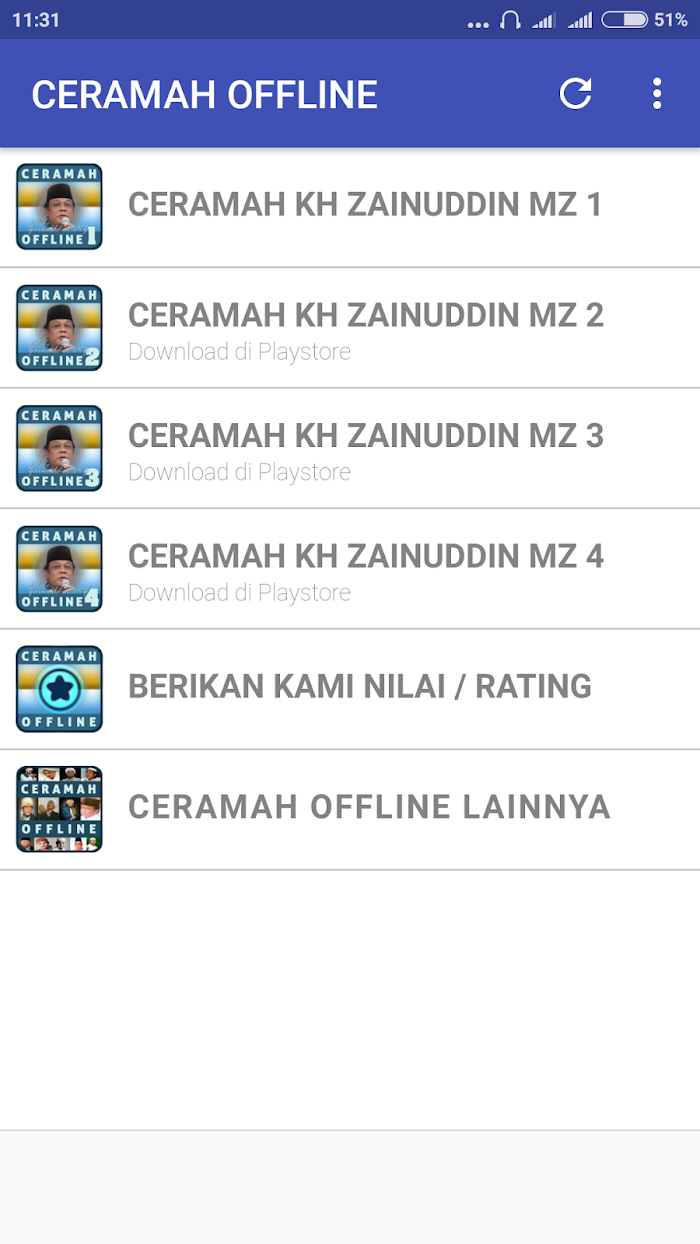Open the Ceramah KH Zainuddin MZ 4 item
The height and width of the screenshot is (1244, 700).
click(x=350, y=569)
